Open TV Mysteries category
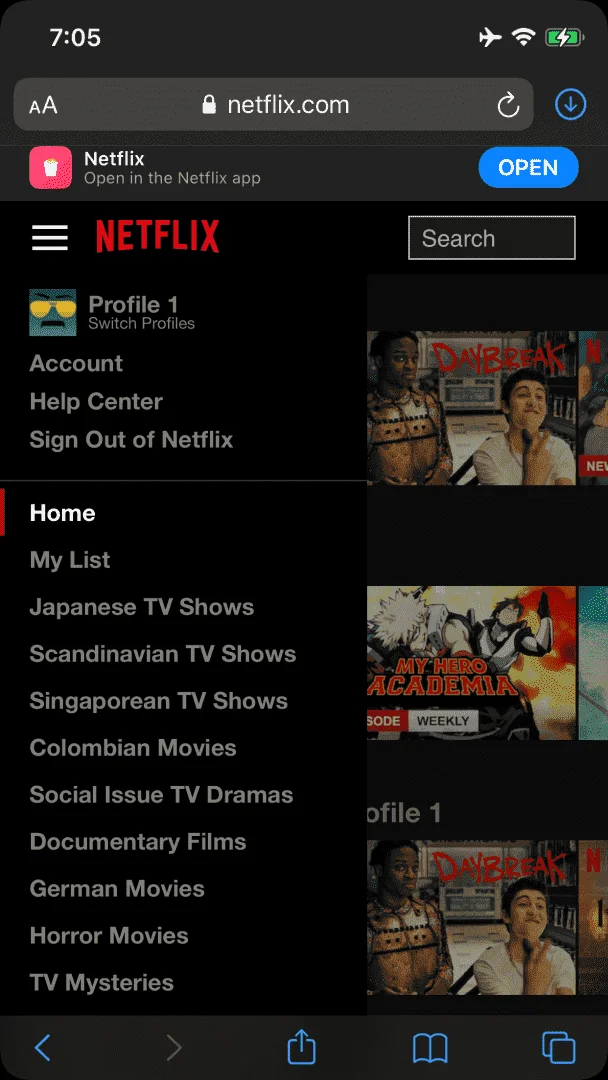This screenshot has height=1080, width=608. [101, 982]
